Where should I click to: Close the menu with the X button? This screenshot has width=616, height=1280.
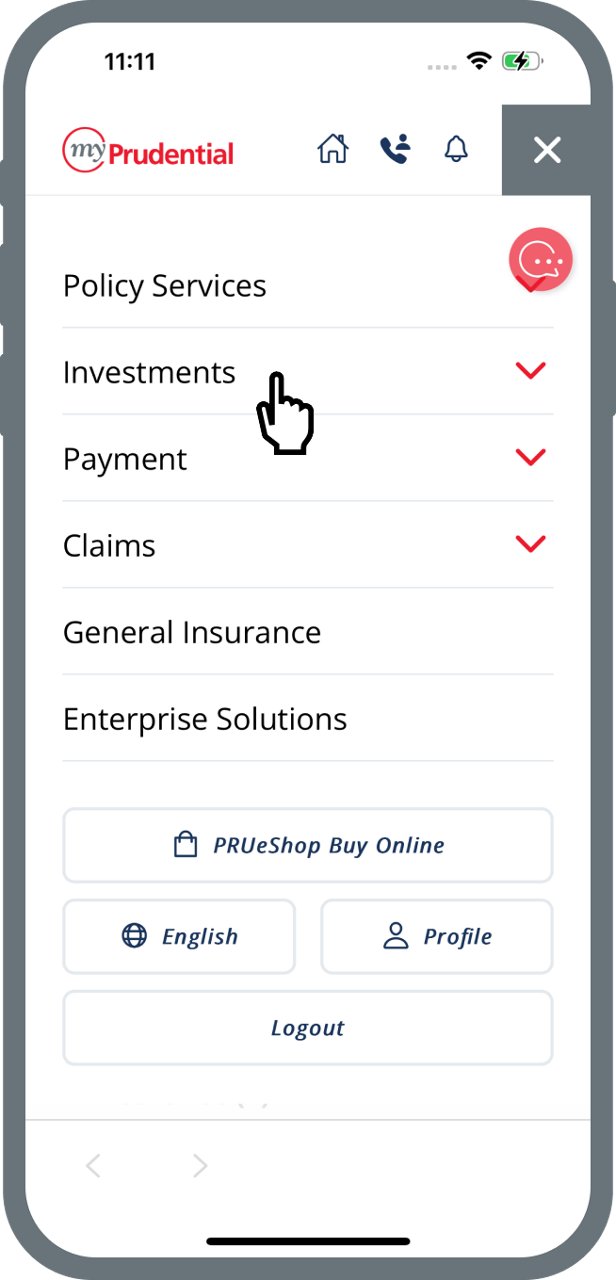(x=547, y=151)
